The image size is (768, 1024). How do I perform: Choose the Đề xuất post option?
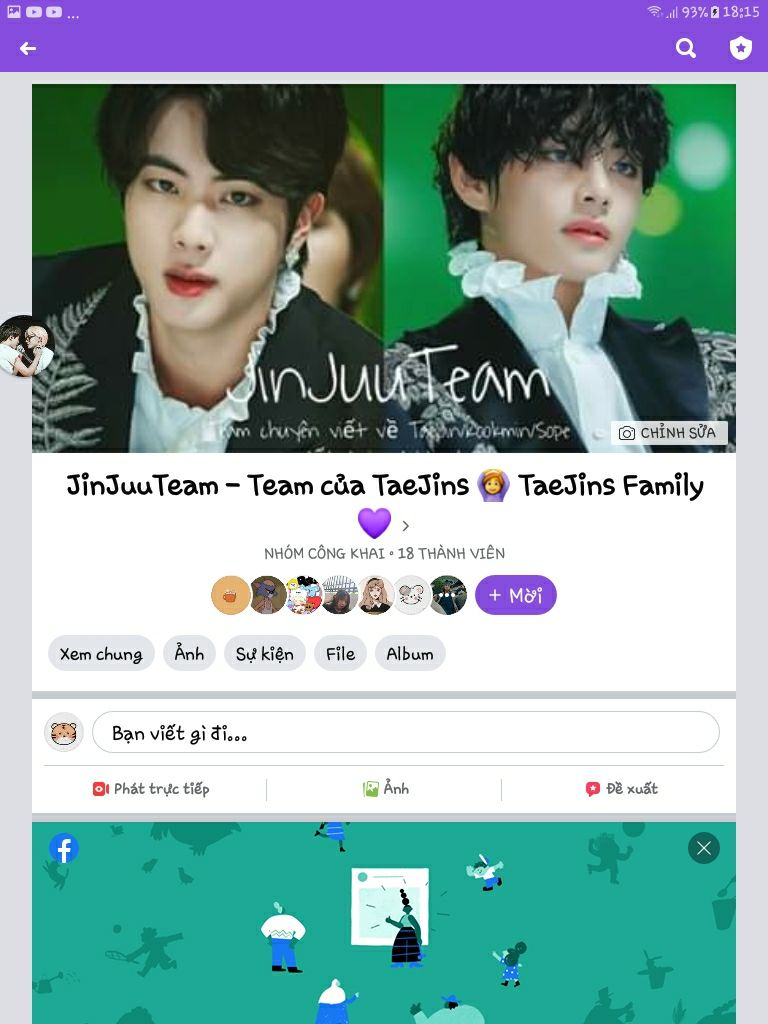point(622,789)
